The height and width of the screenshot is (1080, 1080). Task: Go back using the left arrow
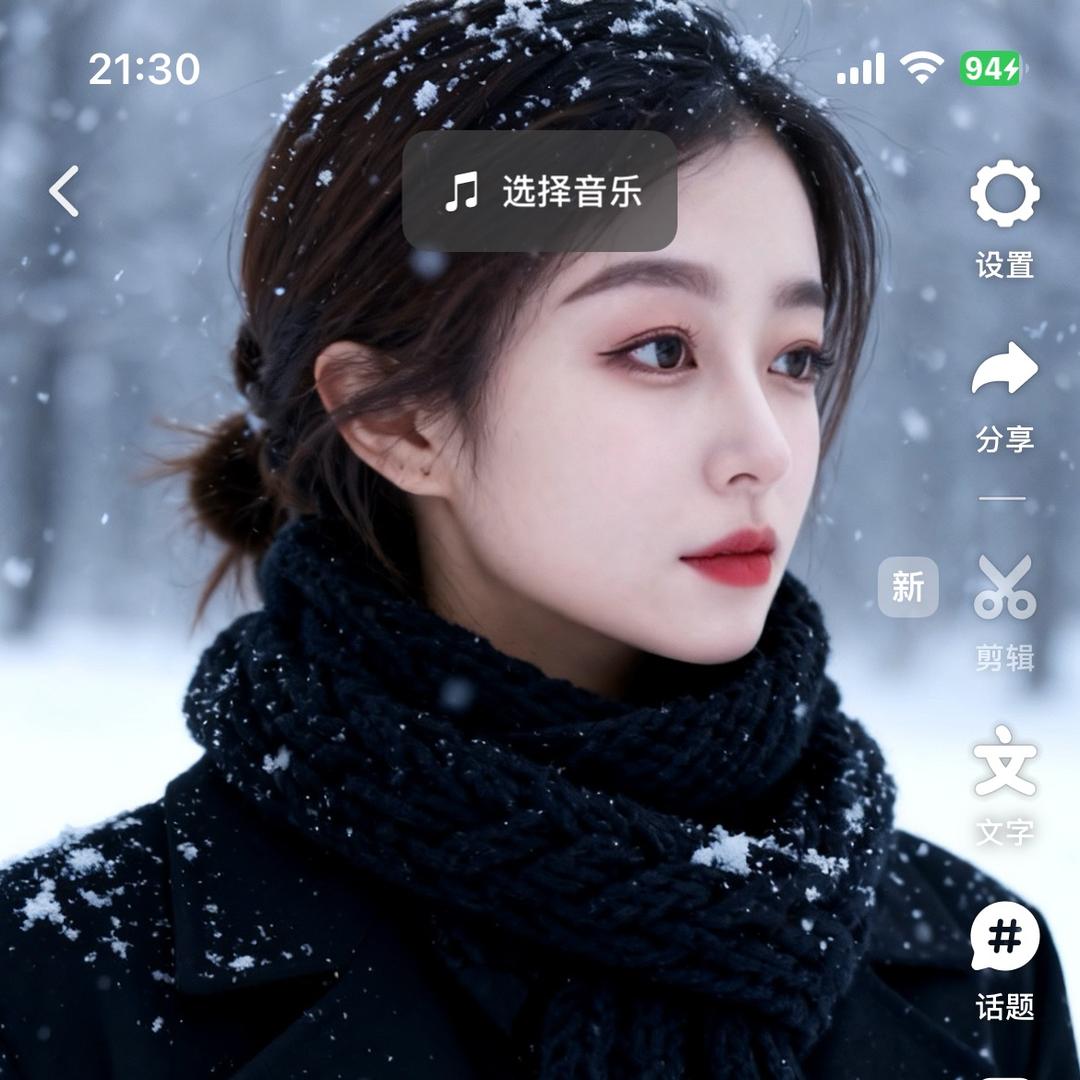coord(65,191)
